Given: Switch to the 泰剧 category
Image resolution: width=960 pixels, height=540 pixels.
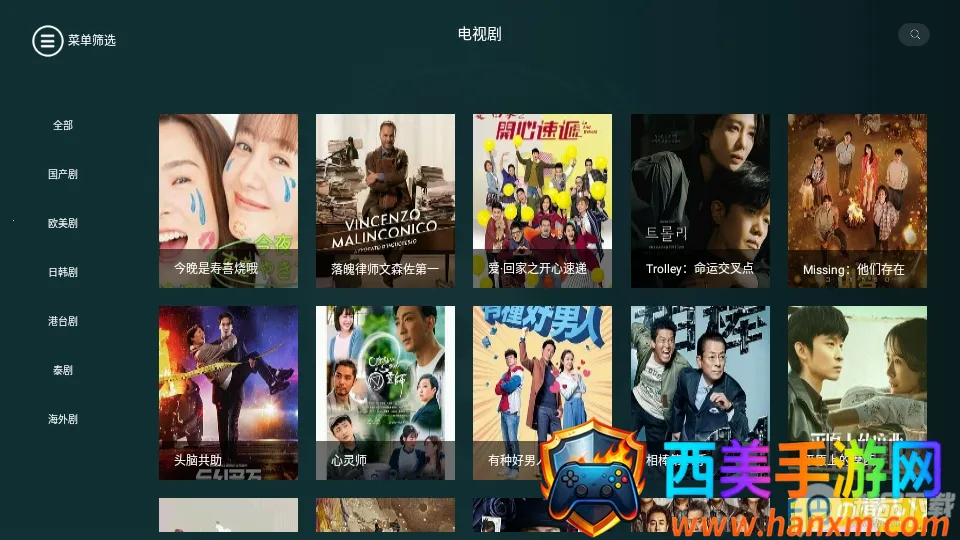Looking at the screenshot, I should (x=63, y=370).
